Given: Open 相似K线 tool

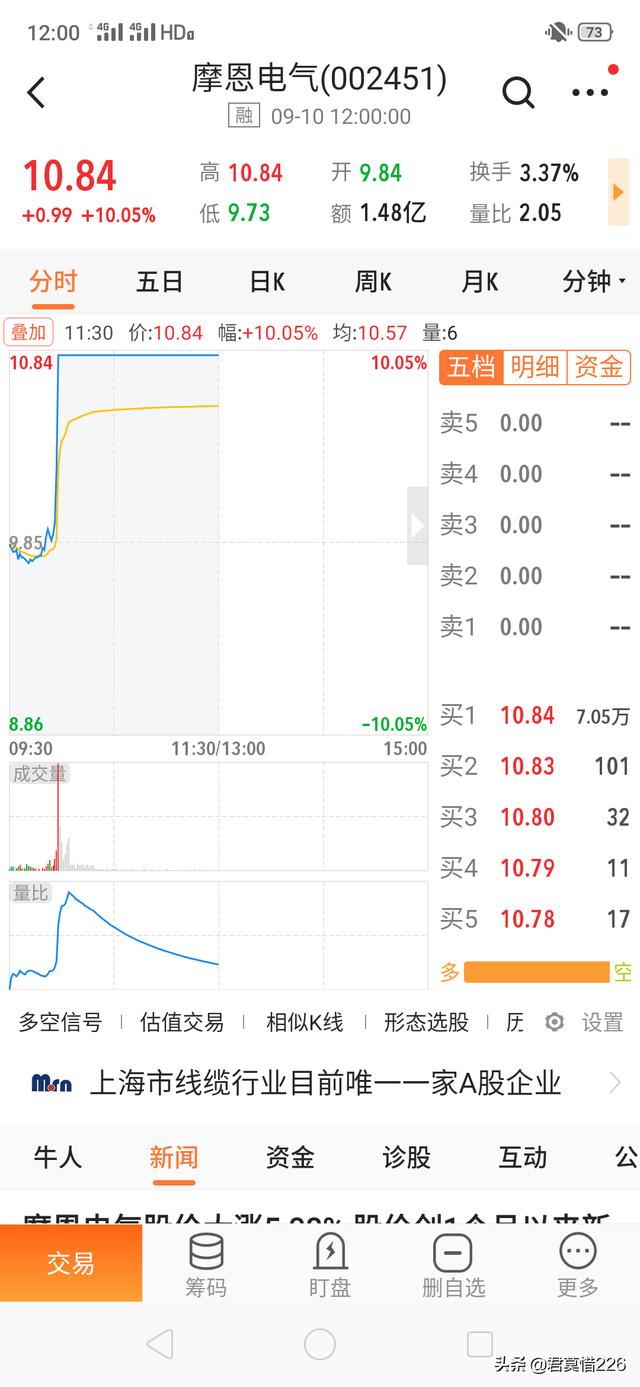Looking at the screenshot, I should pos(305,1022).
